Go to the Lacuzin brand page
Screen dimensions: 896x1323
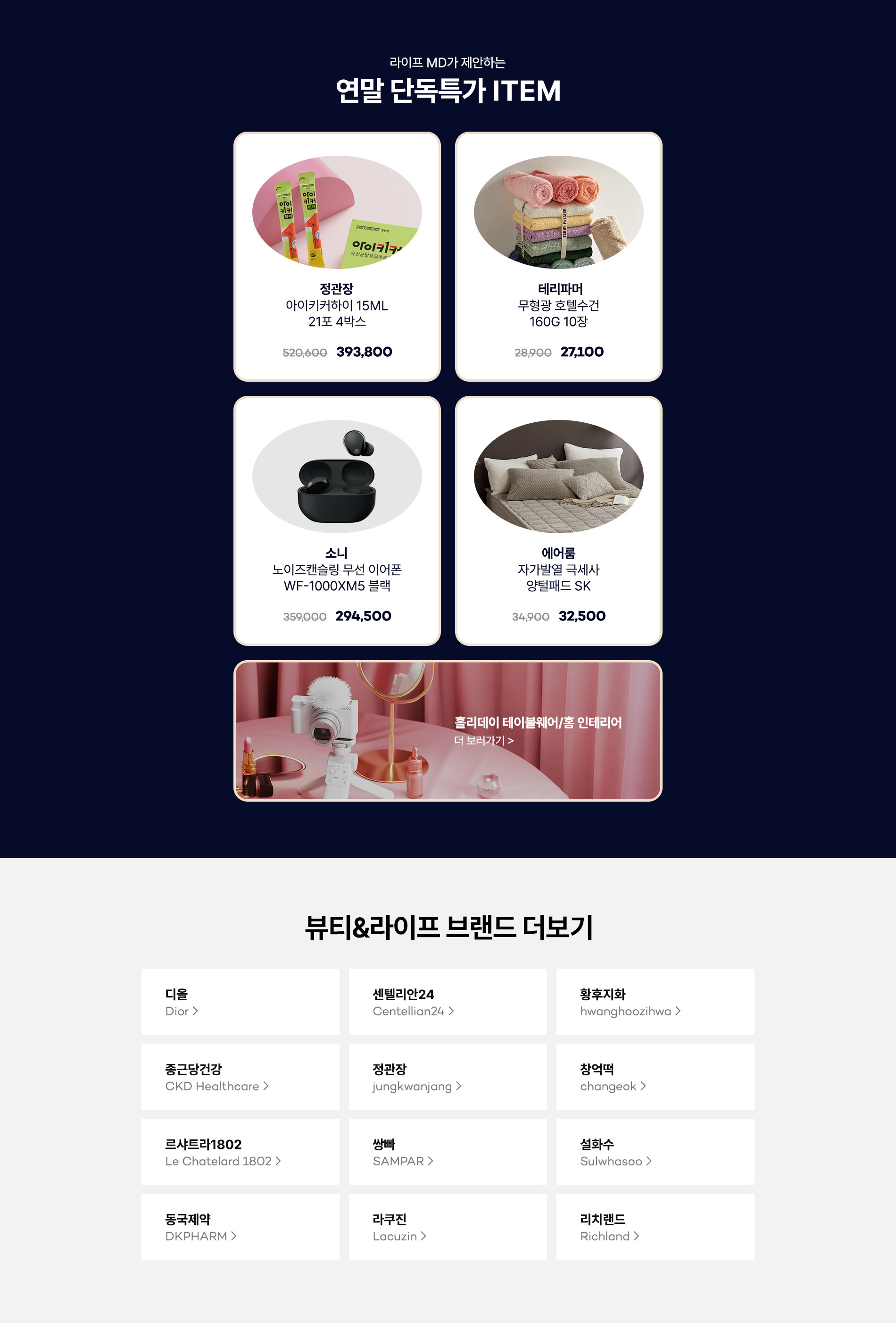[x=447, y=1227]
